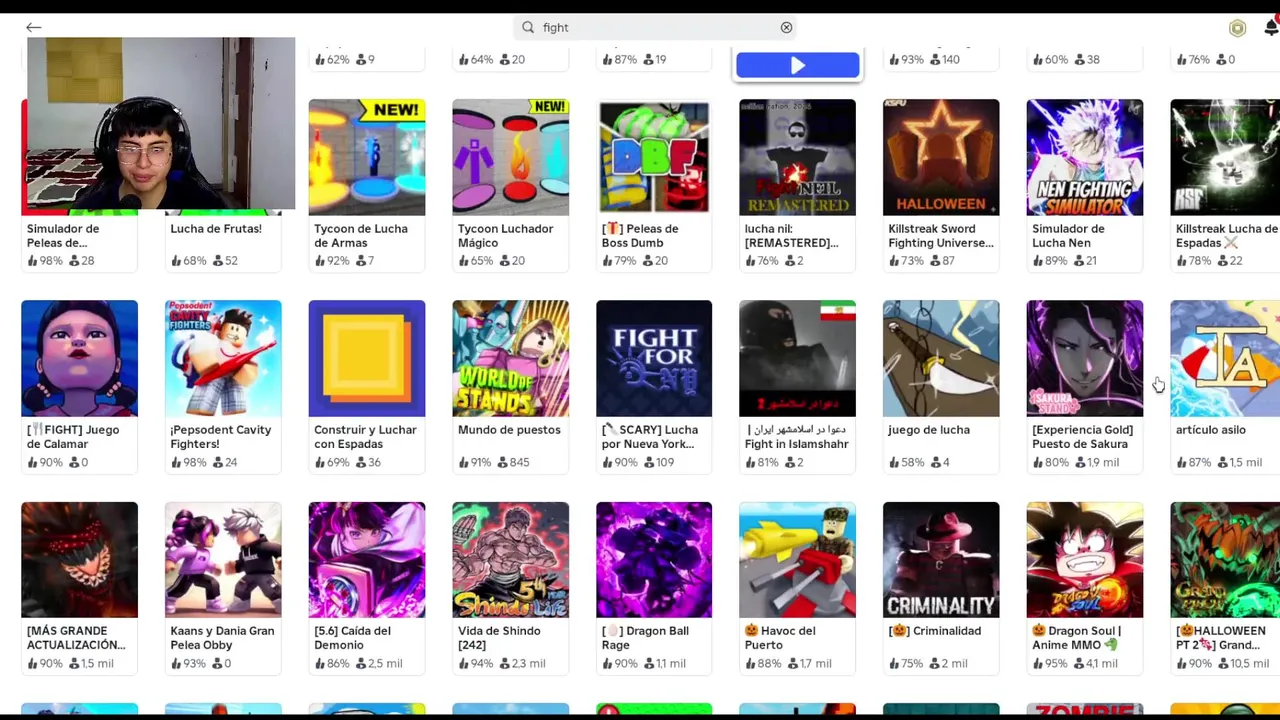The height and width of the screenshot is (720, 1280).
Task: Select Havoc del Puerto game
Action: coord(797,560)
